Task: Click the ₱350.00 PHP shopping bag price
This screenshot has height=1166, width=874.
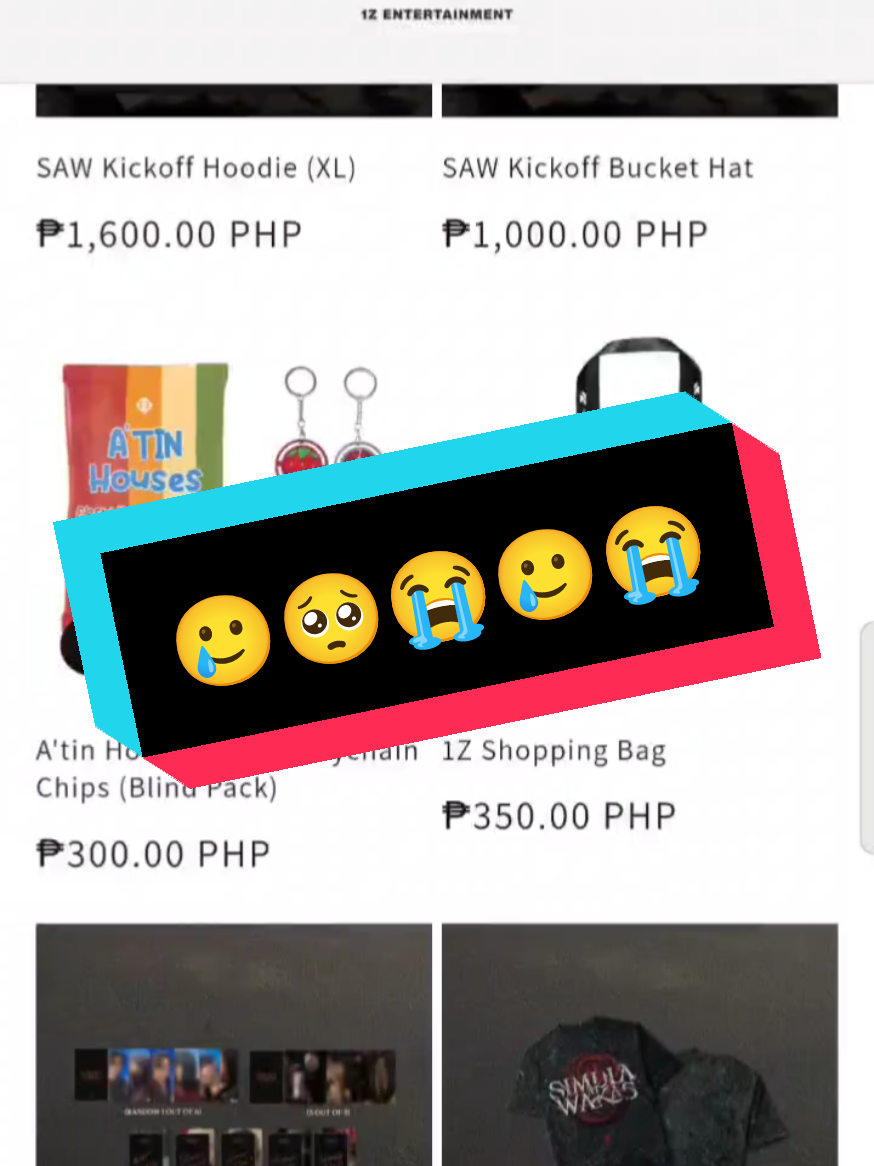Action: pyautogui.click(x=559, y=816)
